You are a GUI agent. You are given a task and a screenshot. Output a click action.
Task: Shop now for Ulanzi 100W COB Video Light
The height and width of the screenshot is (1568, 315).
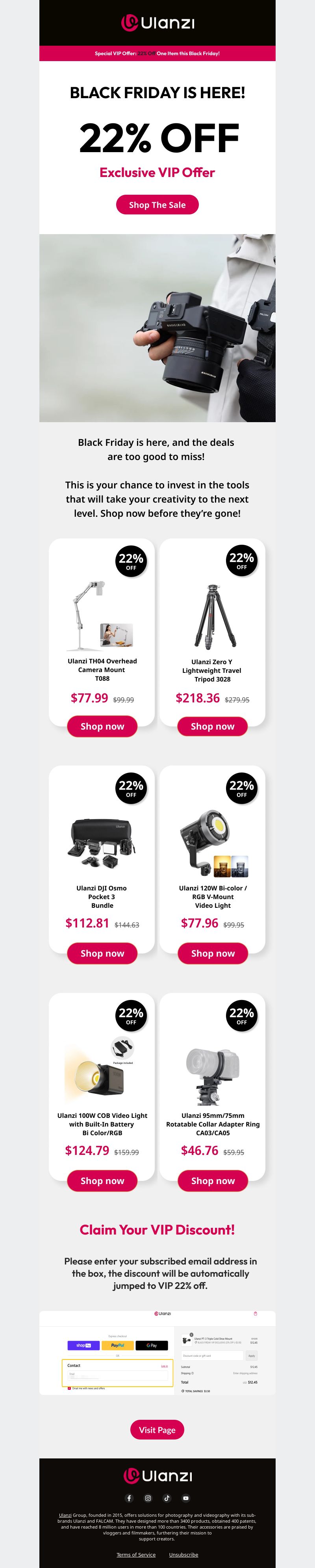[102, 1180]
